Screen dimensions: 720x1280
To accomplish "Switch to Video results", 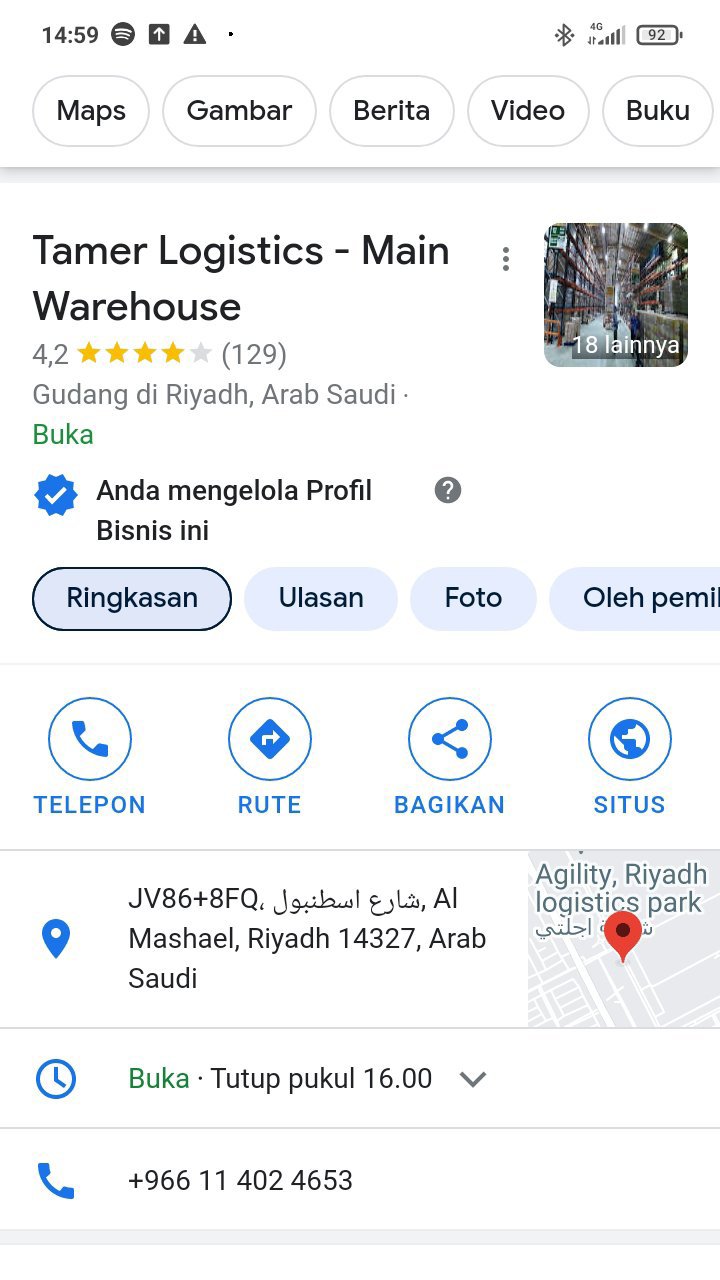I will 527,111.
